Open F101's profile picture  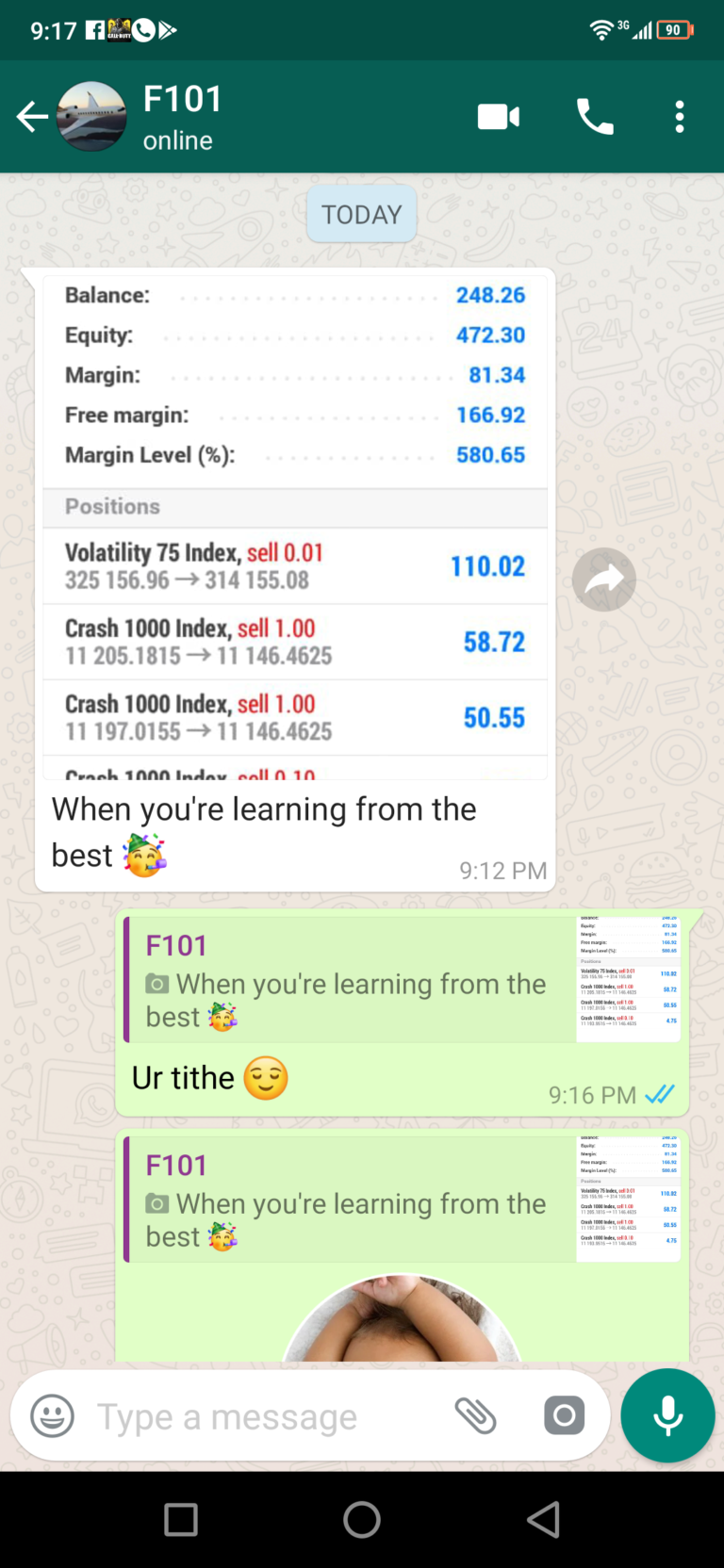pos(91,117)
